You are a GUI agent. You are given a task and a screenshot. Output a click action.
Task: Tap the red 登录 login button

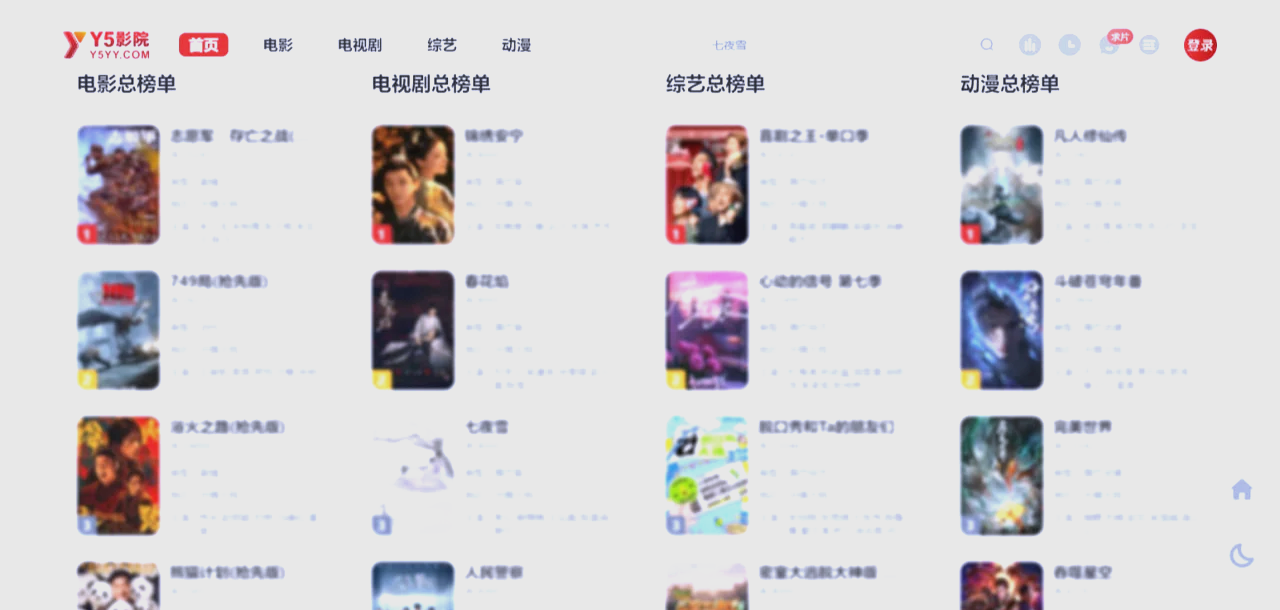point(1199,45)
